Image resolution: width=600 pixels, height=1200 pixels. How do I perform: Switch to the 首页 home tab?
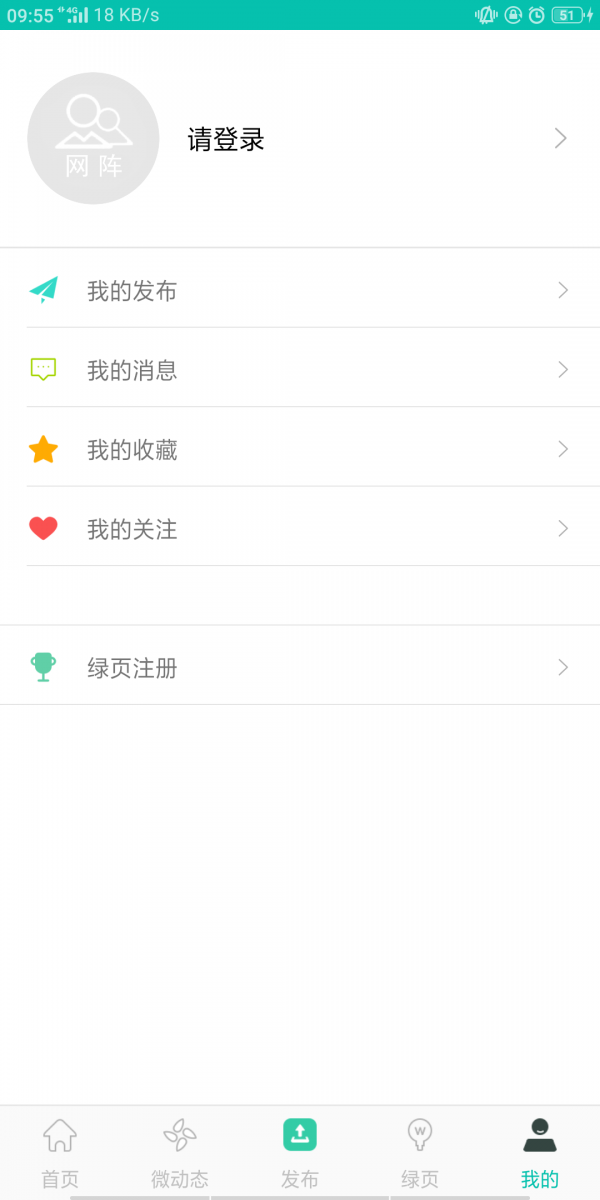click(x=60, y=1152)
